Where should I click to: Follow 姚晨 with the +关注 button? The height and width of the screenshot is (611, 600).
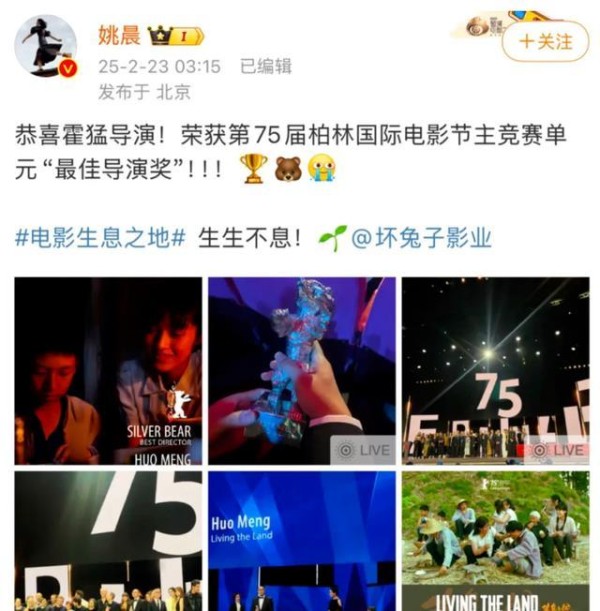(545, 42)
